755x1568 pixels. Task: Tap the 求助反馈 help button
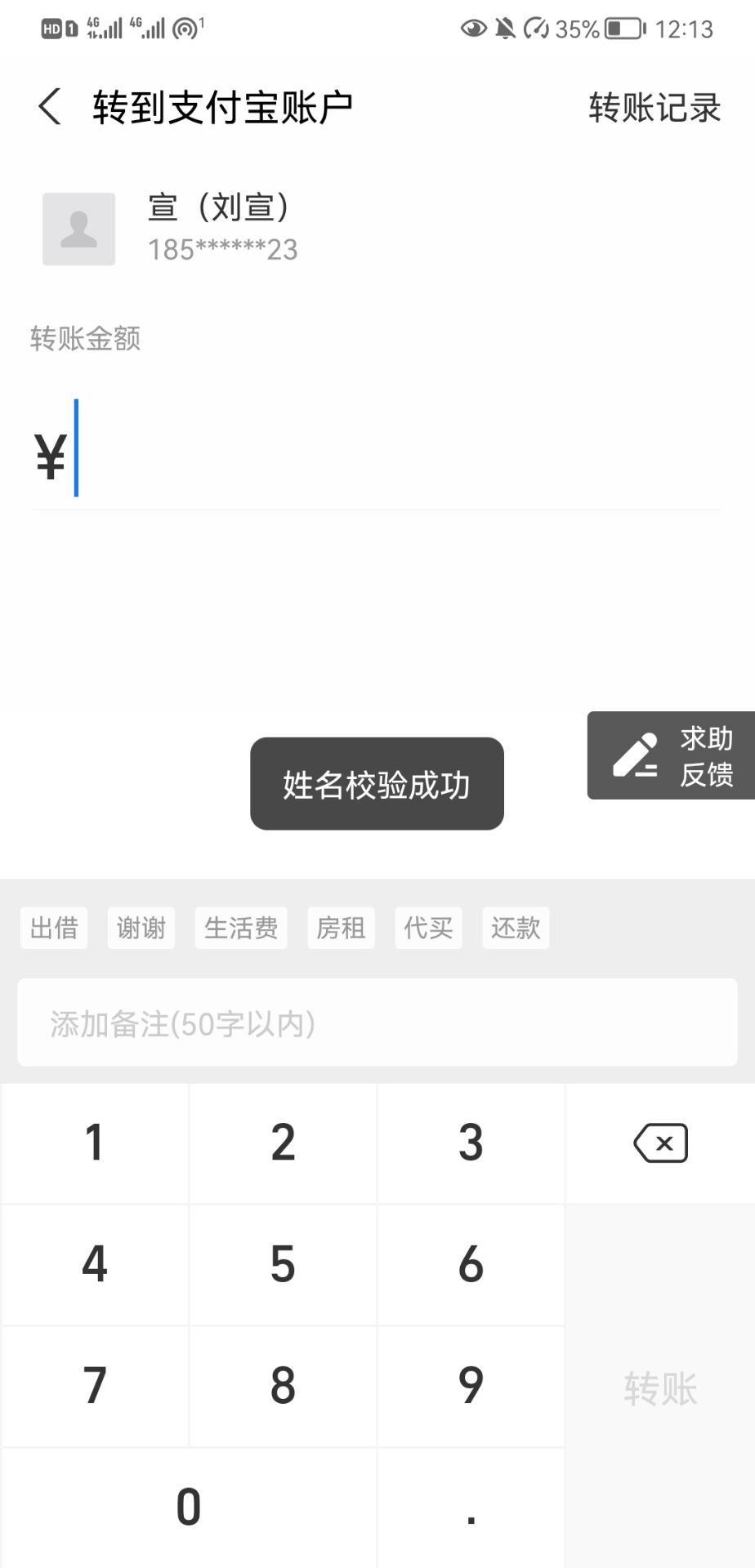pyautogui.click(x=672, y=755)
